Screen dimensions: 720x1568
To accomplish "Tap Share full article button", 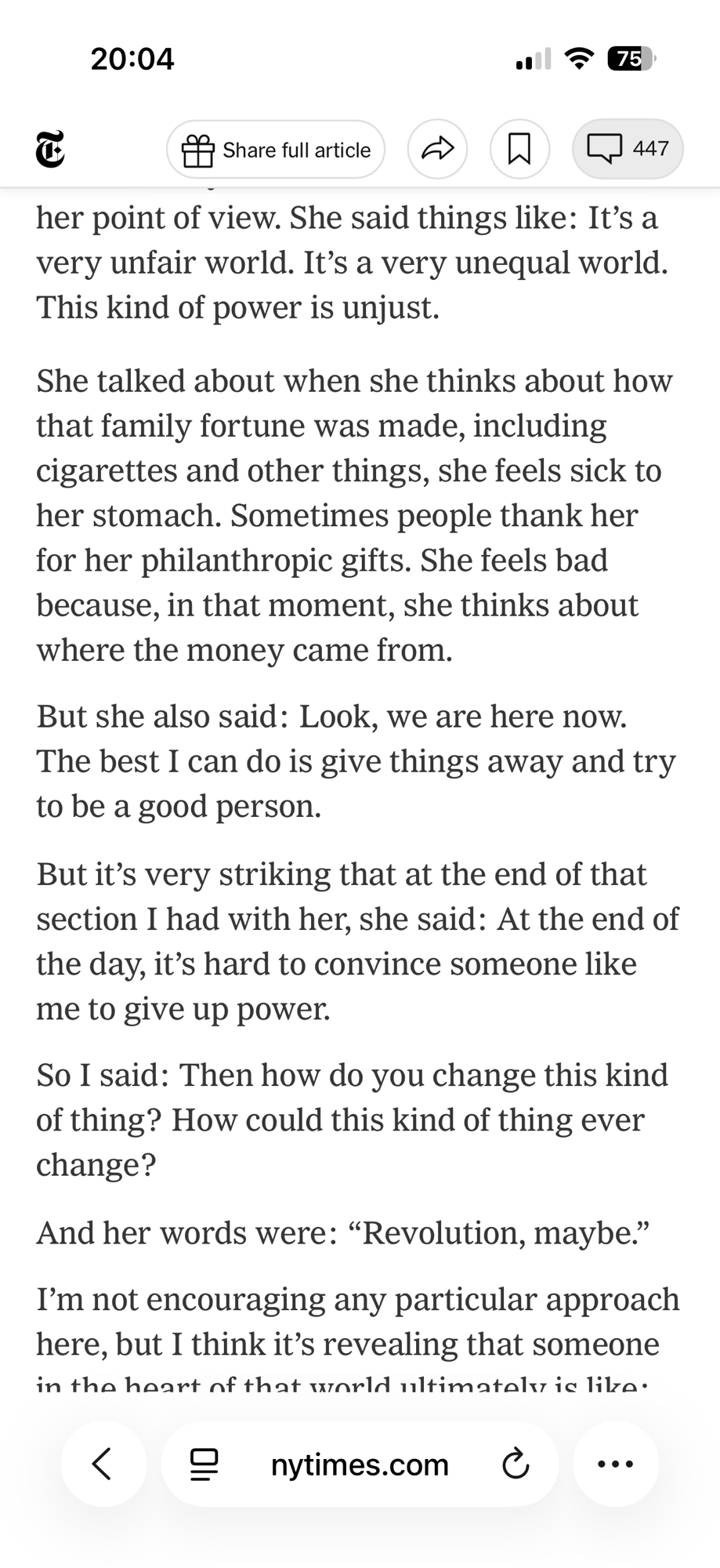I will click(x=276, y=150).
